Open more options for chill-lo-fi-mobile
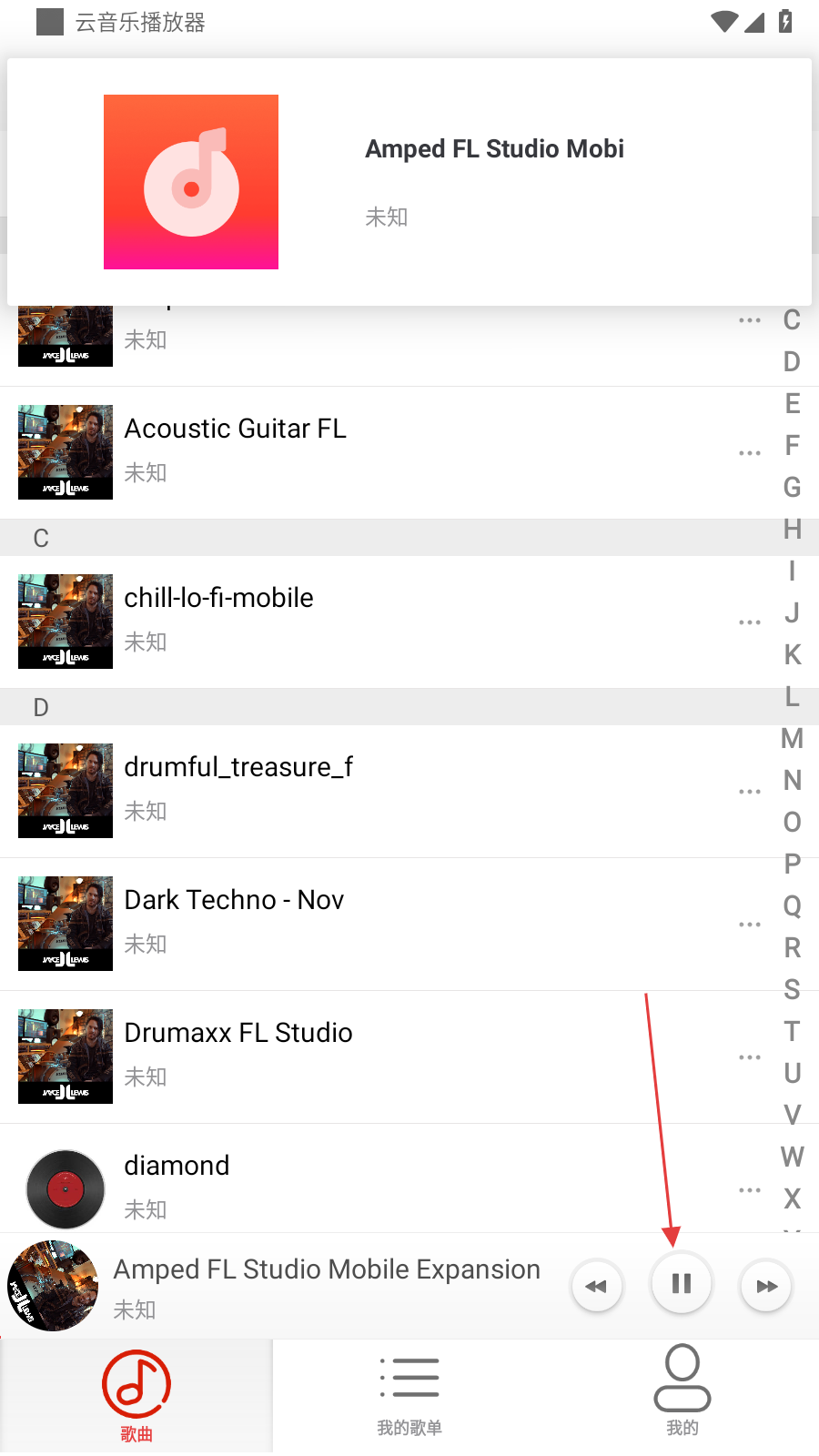 point(750,622)
